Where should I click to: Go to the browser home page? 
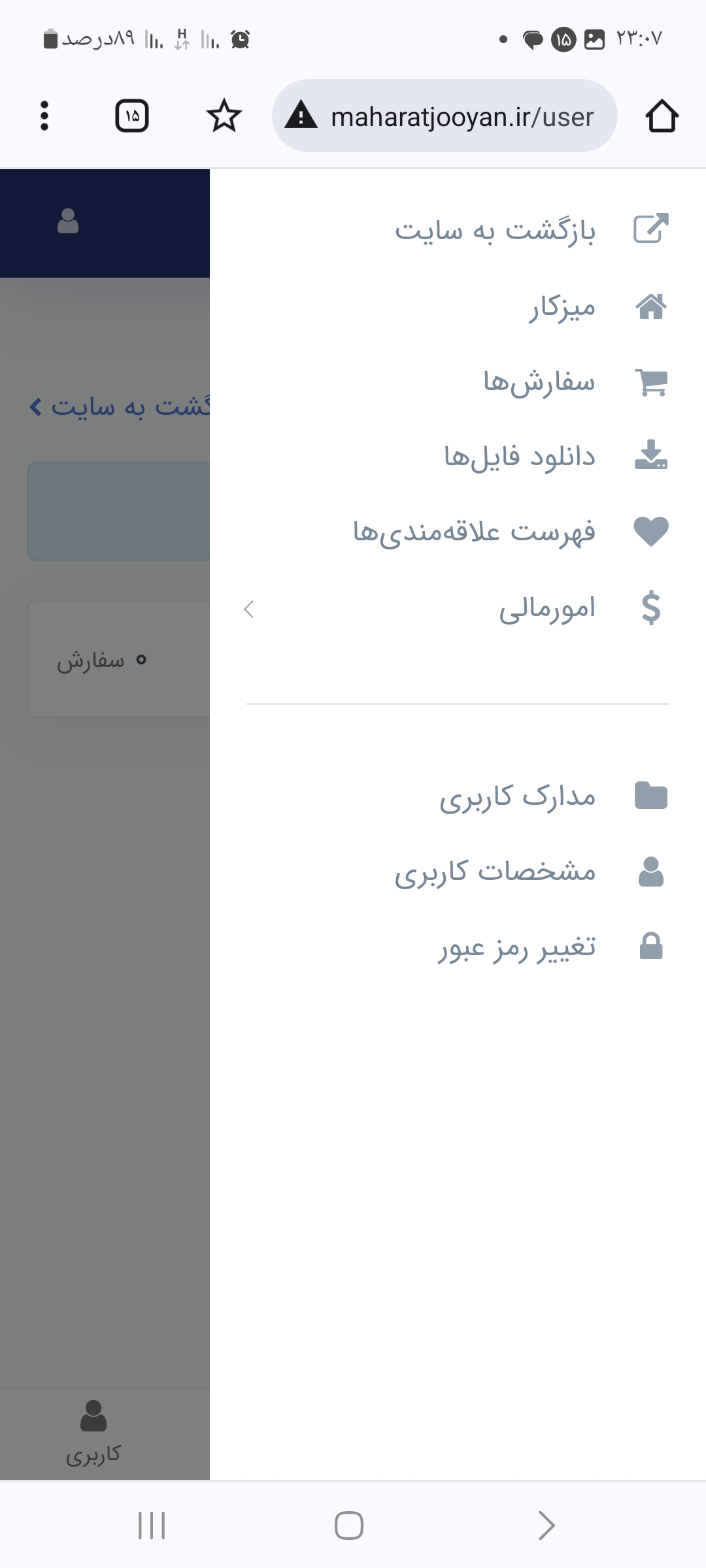pos(662,116)
